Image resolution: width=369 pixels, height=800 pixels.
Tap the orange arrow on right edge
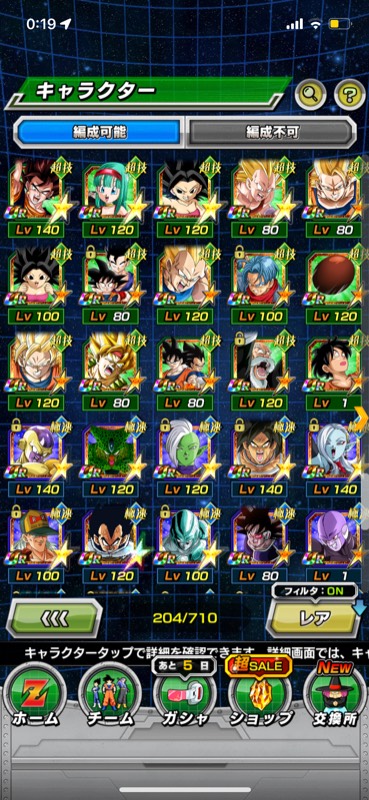click(362, 418)
